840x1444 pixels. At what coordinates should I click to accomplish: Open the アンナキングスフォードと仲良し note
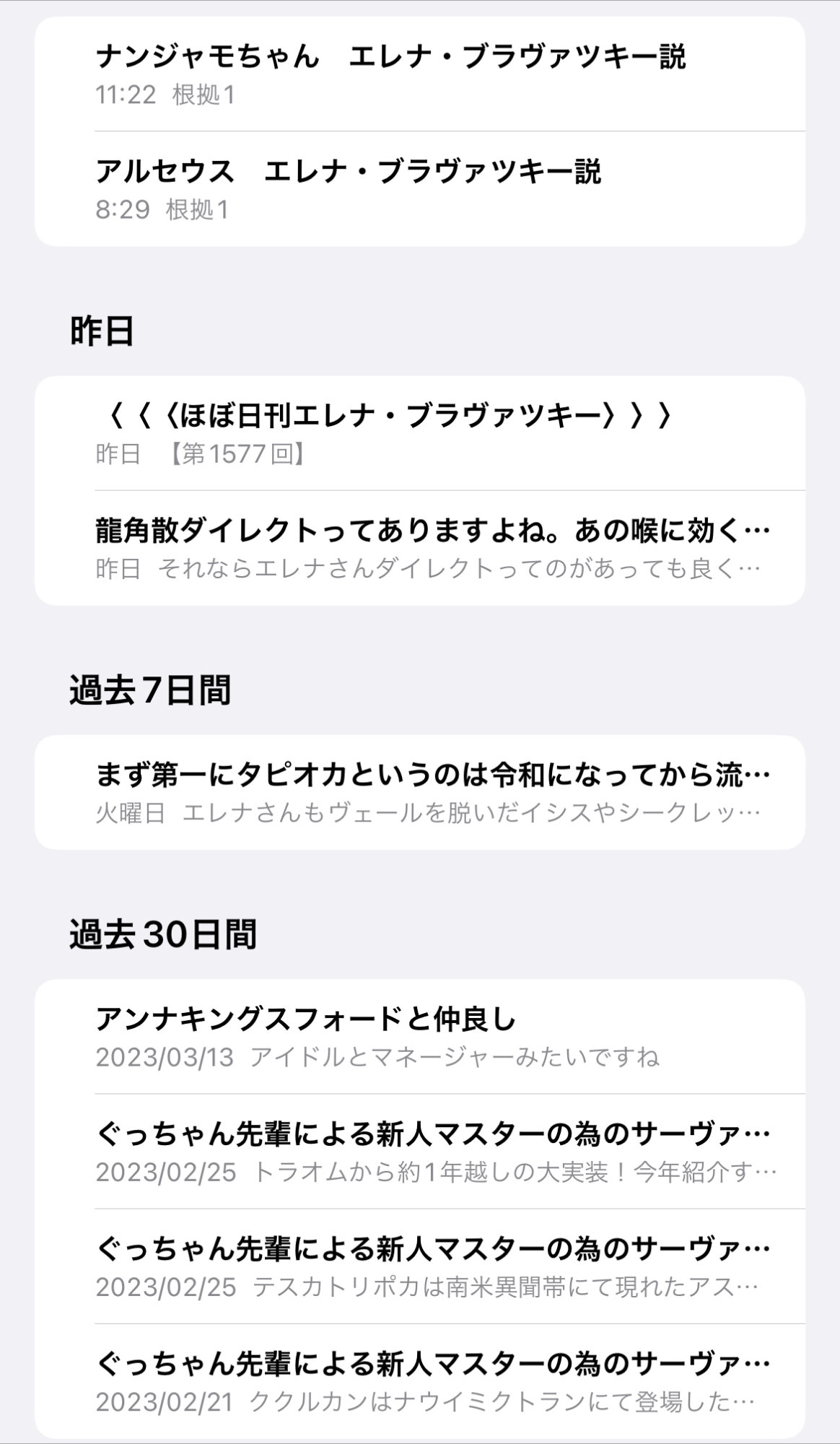coord(419,1037)
